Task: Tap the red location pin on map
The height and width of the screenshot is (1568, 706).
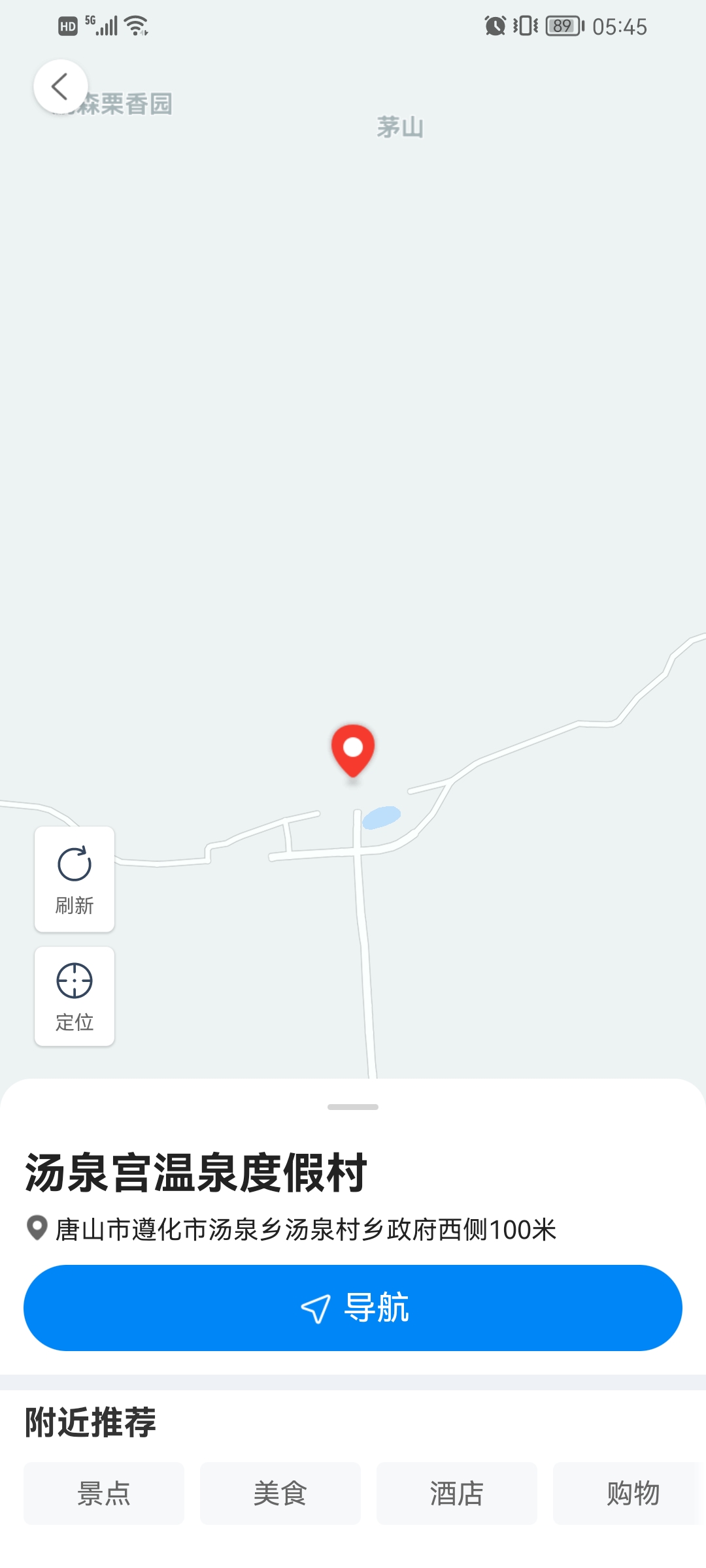Action: tap(353, 749)
